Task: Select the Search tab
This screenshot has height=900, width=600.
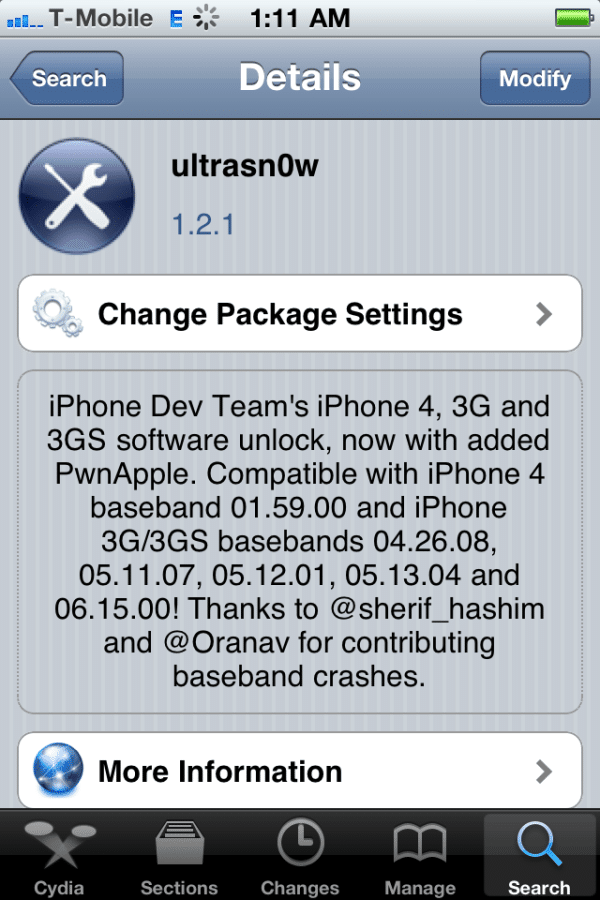Action: (x=539, y=857)
